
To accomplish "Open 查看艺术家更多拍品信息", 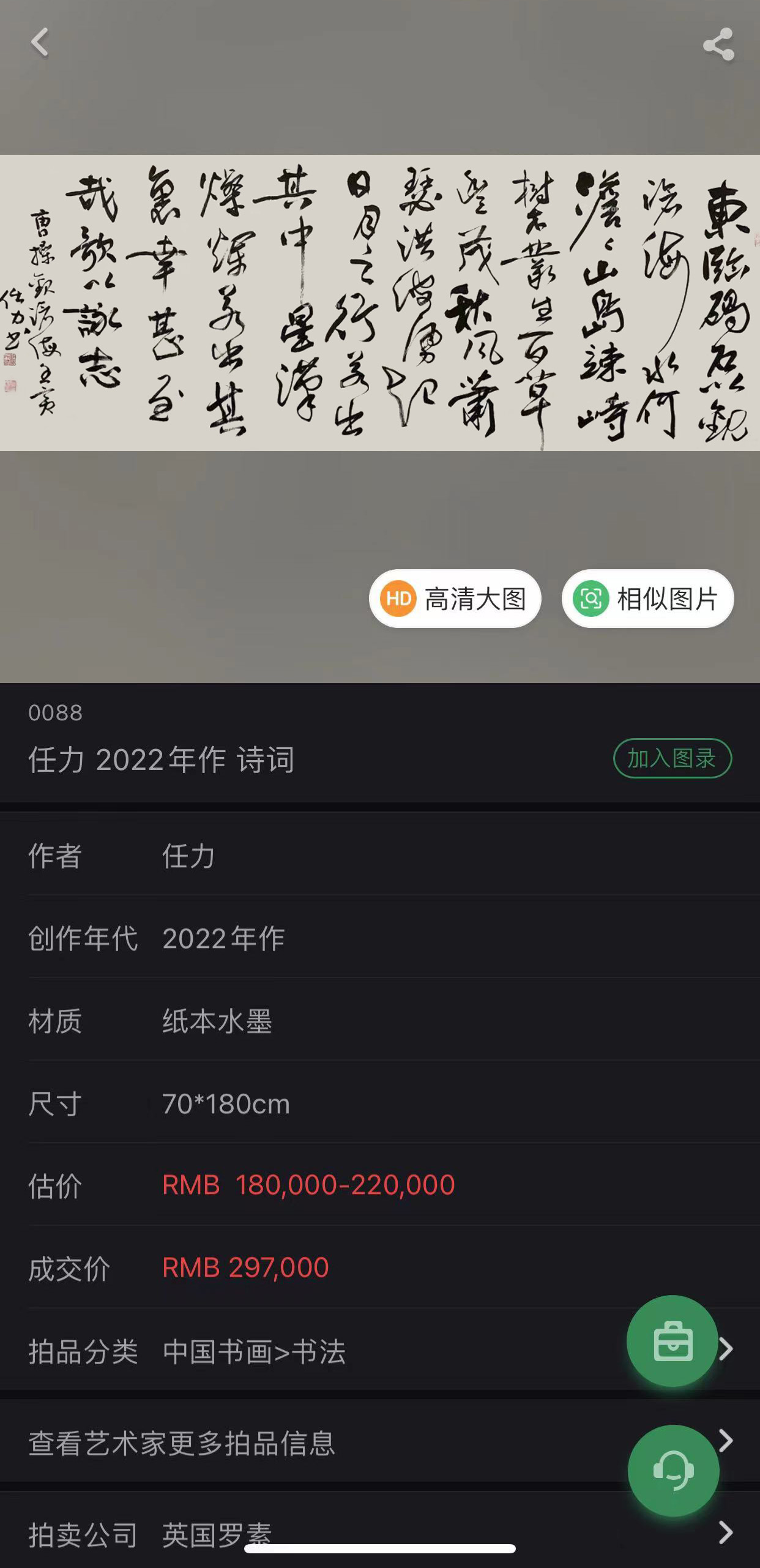I will [x=306, y=1442].
